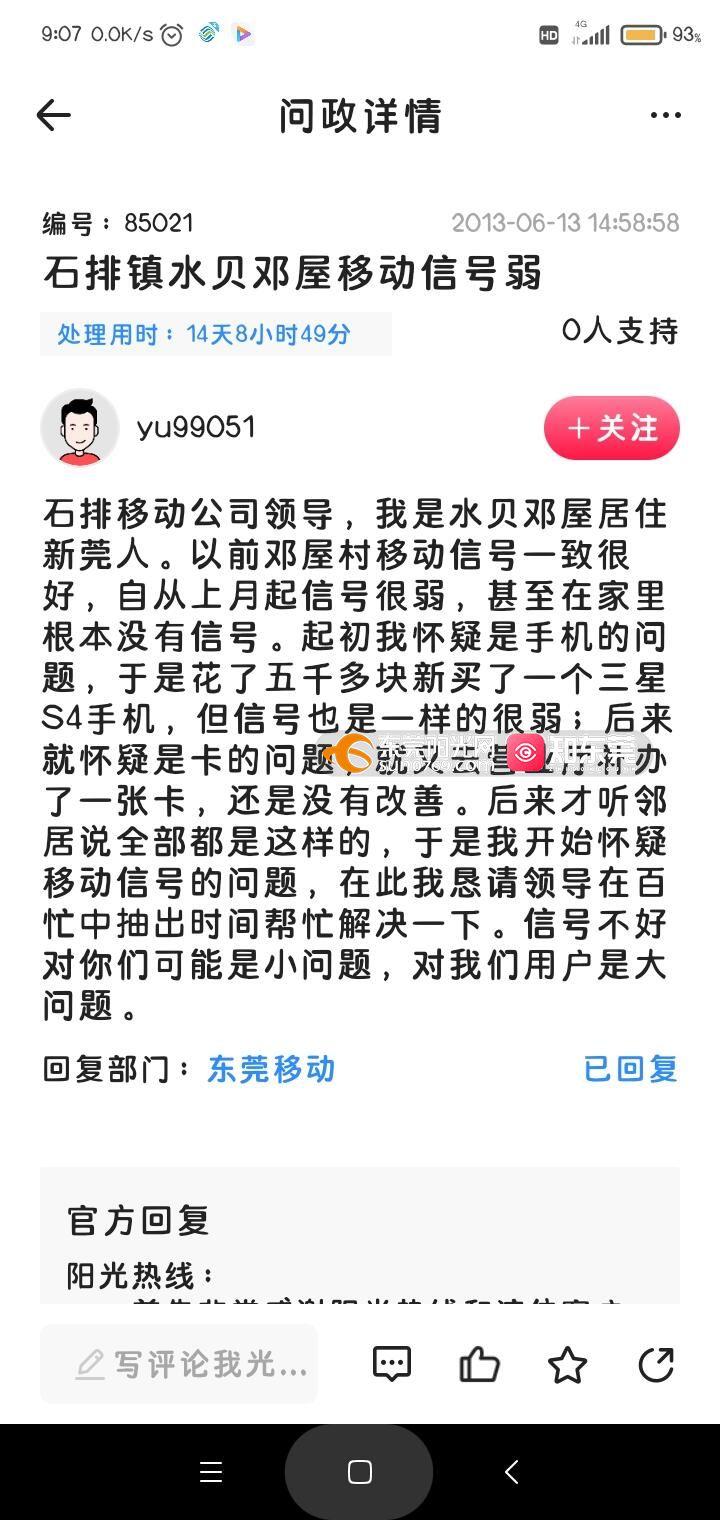Tap system home button

[x=359, y=1472]
